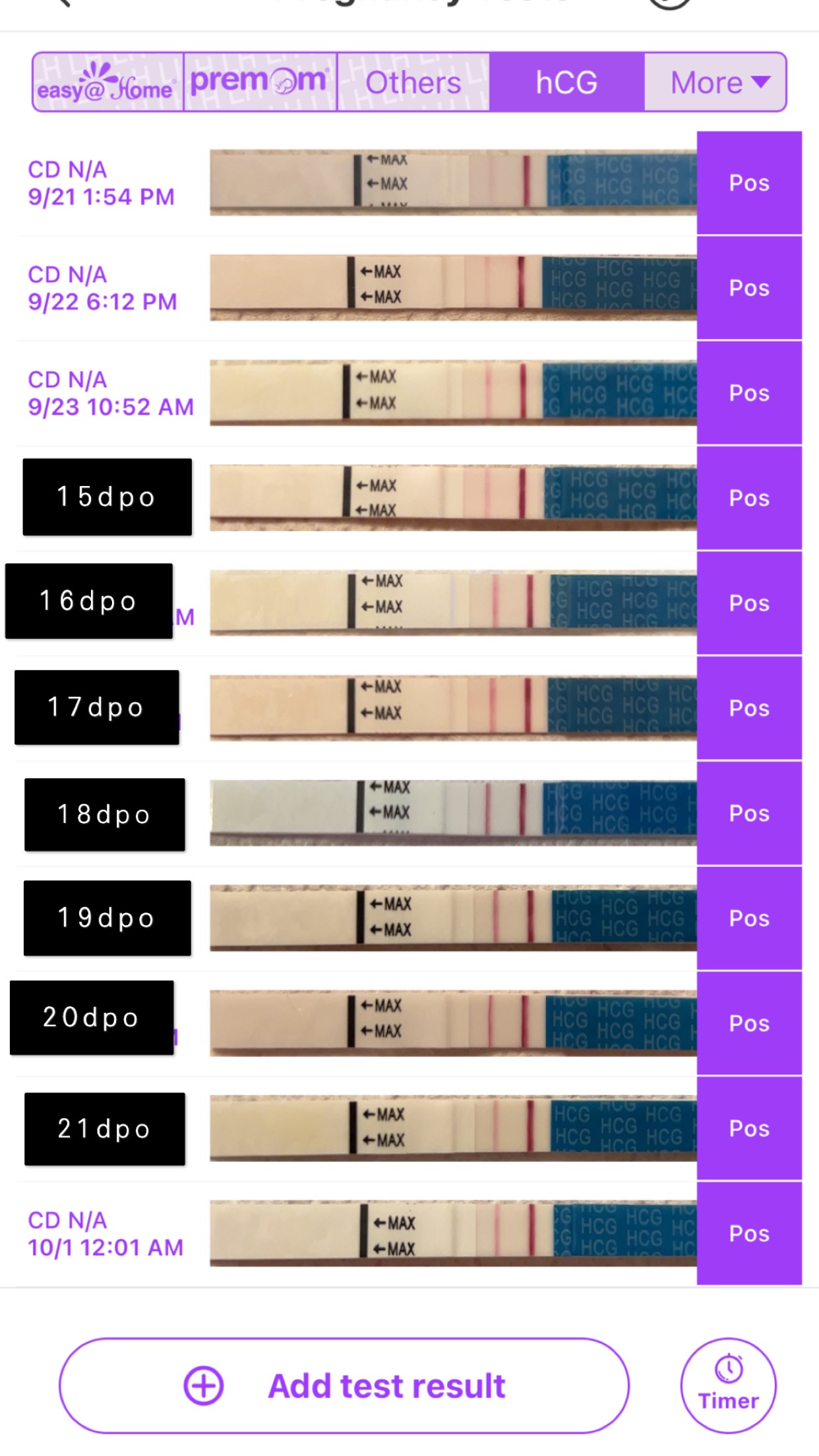Switch to the premom tab
The height and width of the screenshot is (1456, 819).
click(x=260, y=82)
